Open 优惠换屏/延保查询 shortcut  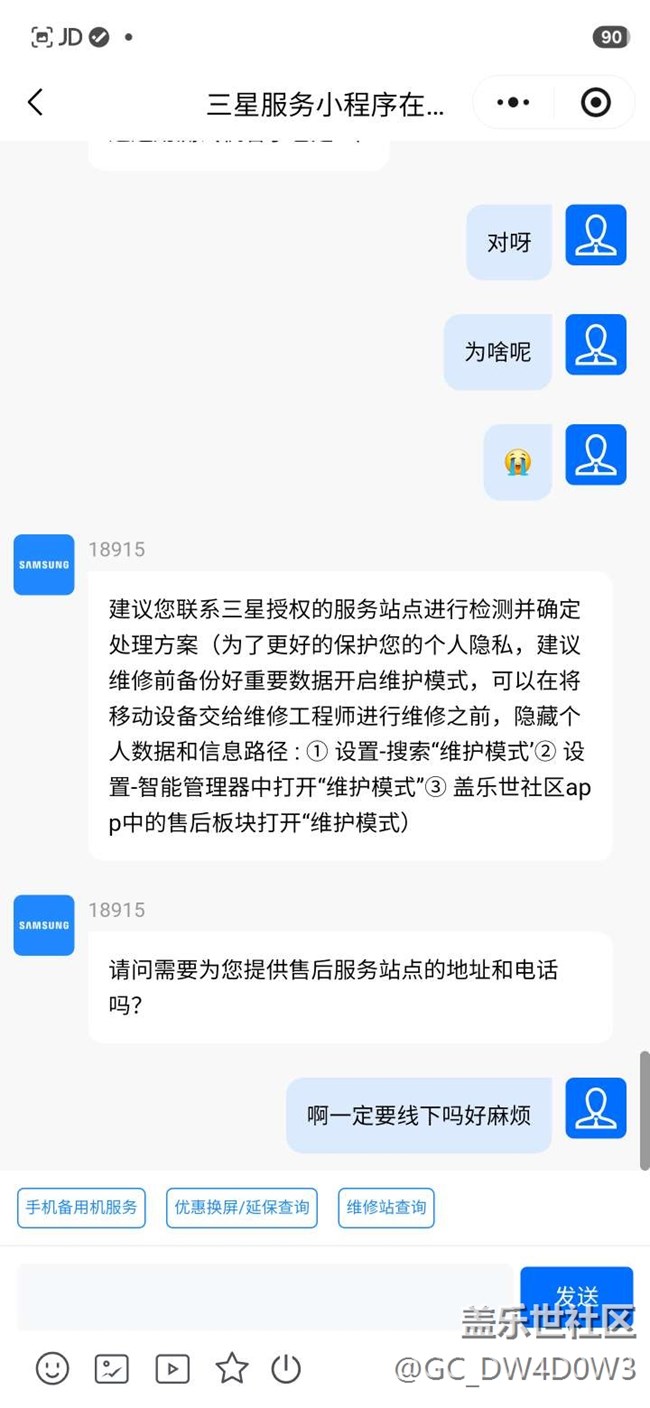(242, 1207)
